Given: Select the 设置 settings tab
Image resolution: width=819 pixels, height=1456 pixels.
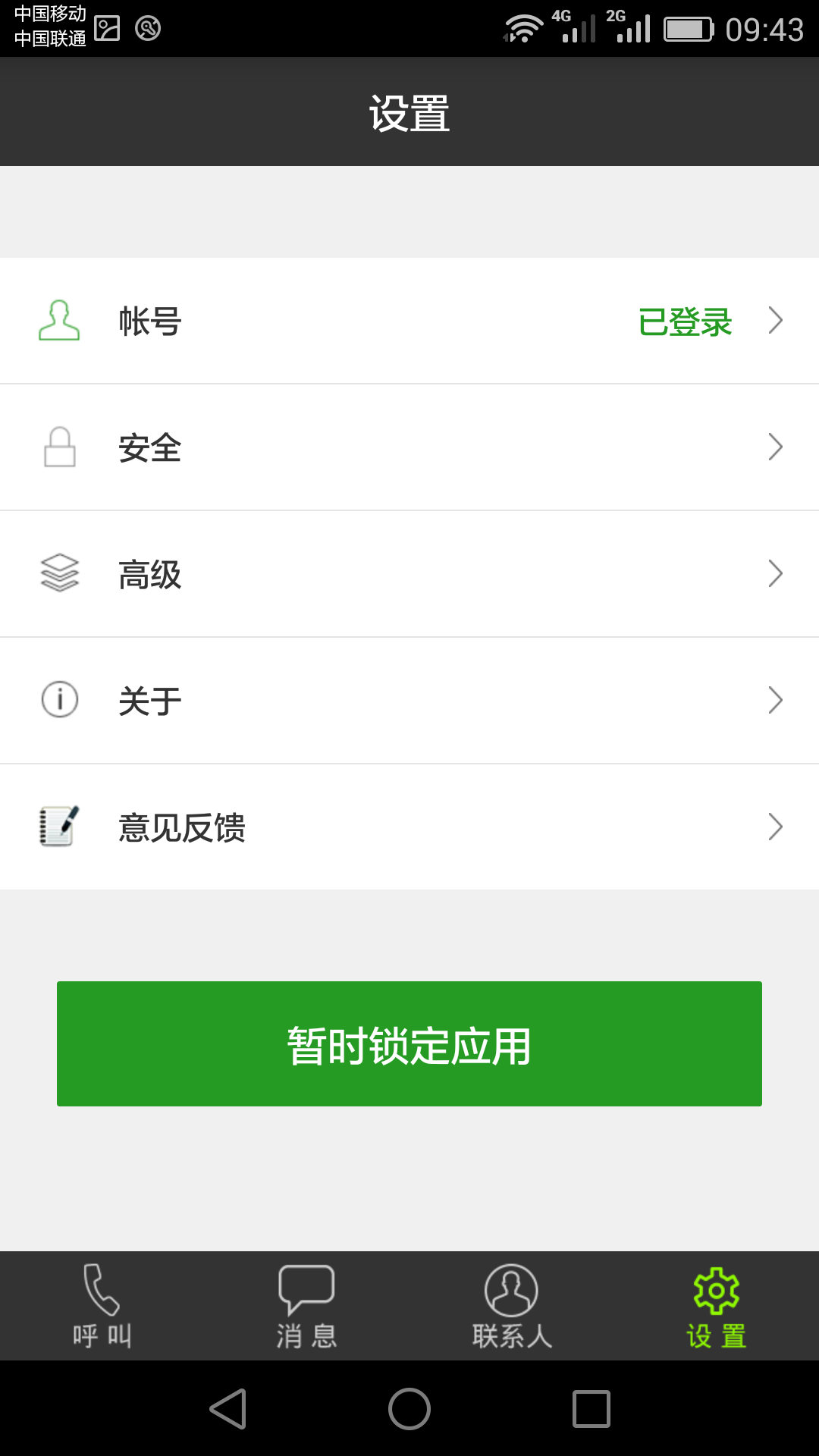Looking at the screenshot, I should pyautogui.click(x=717, y=1306).
